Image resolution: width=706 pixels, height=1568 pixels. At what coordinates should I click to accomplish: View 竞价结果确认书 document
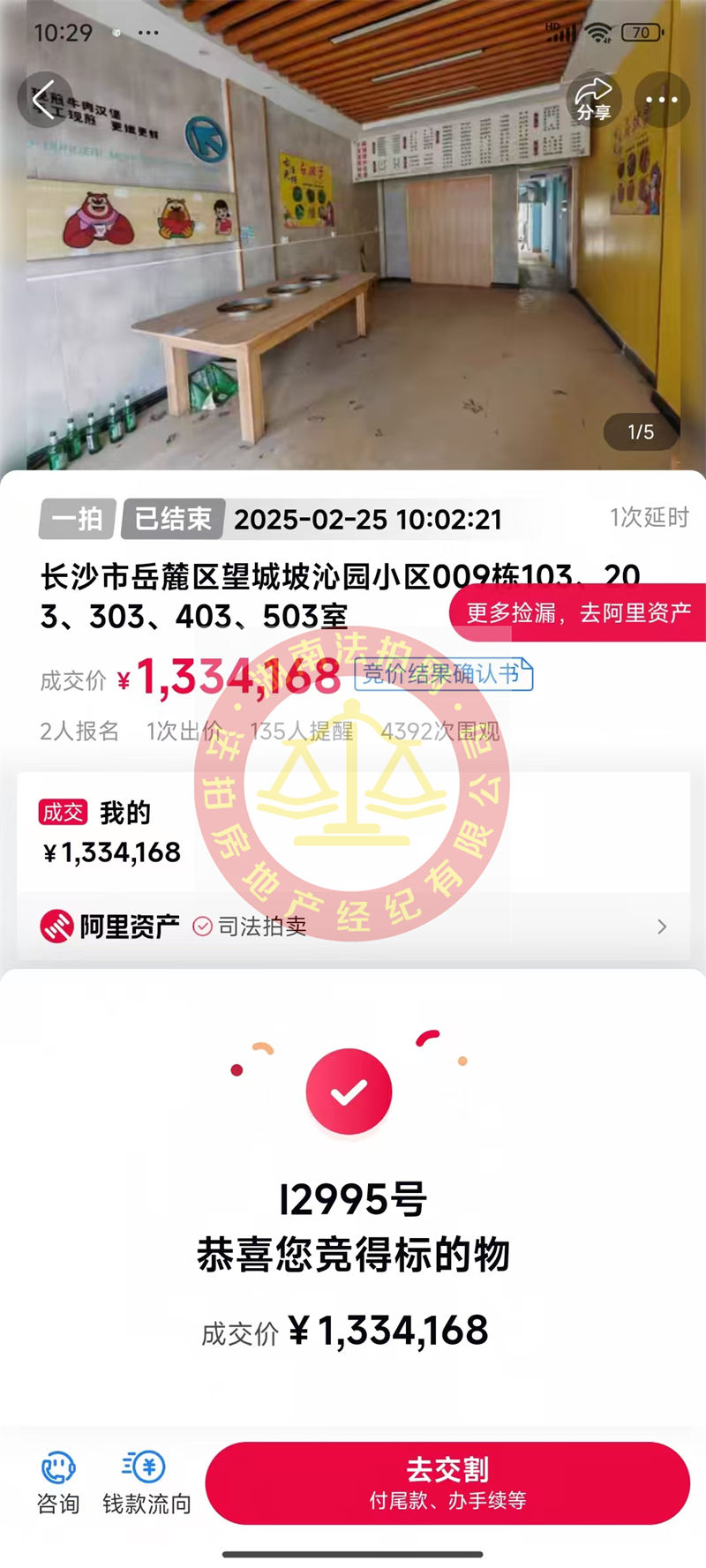tap(443, 675)
